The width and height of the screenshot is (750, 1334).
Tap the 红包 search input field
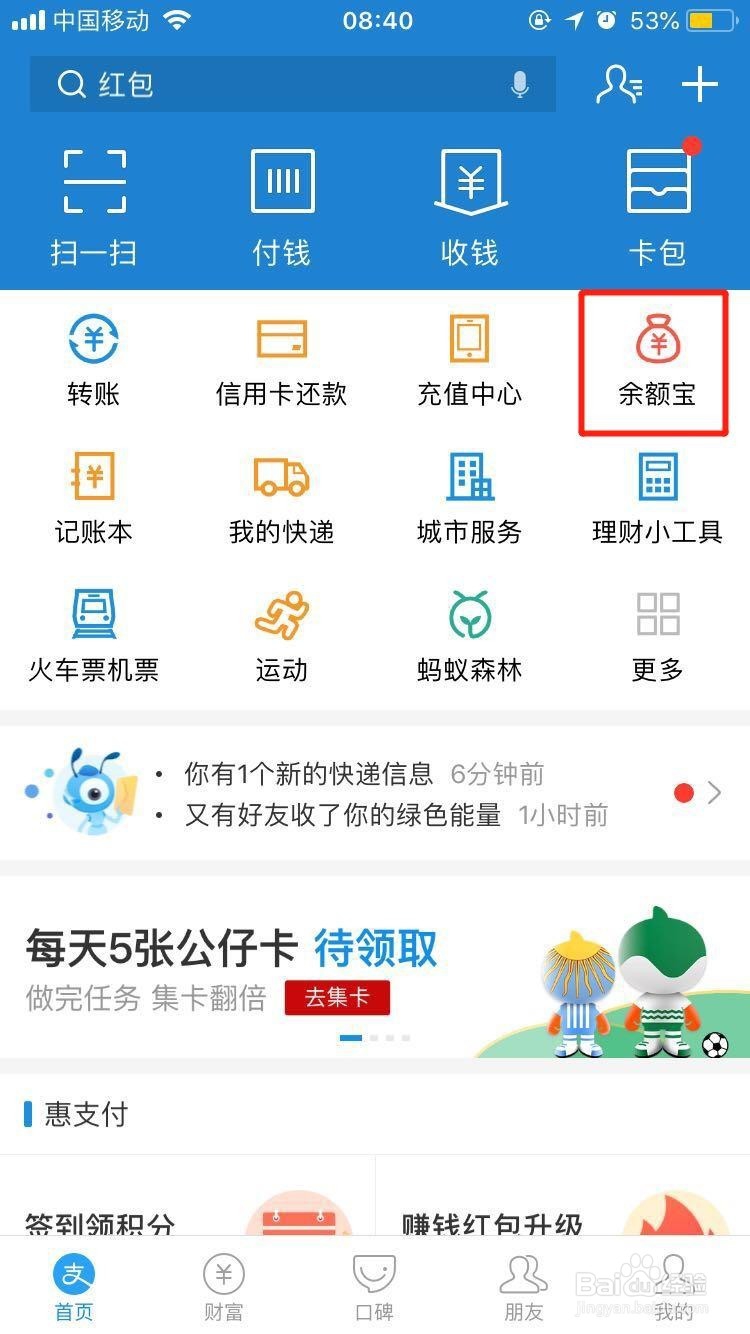(x=250, y=85)
